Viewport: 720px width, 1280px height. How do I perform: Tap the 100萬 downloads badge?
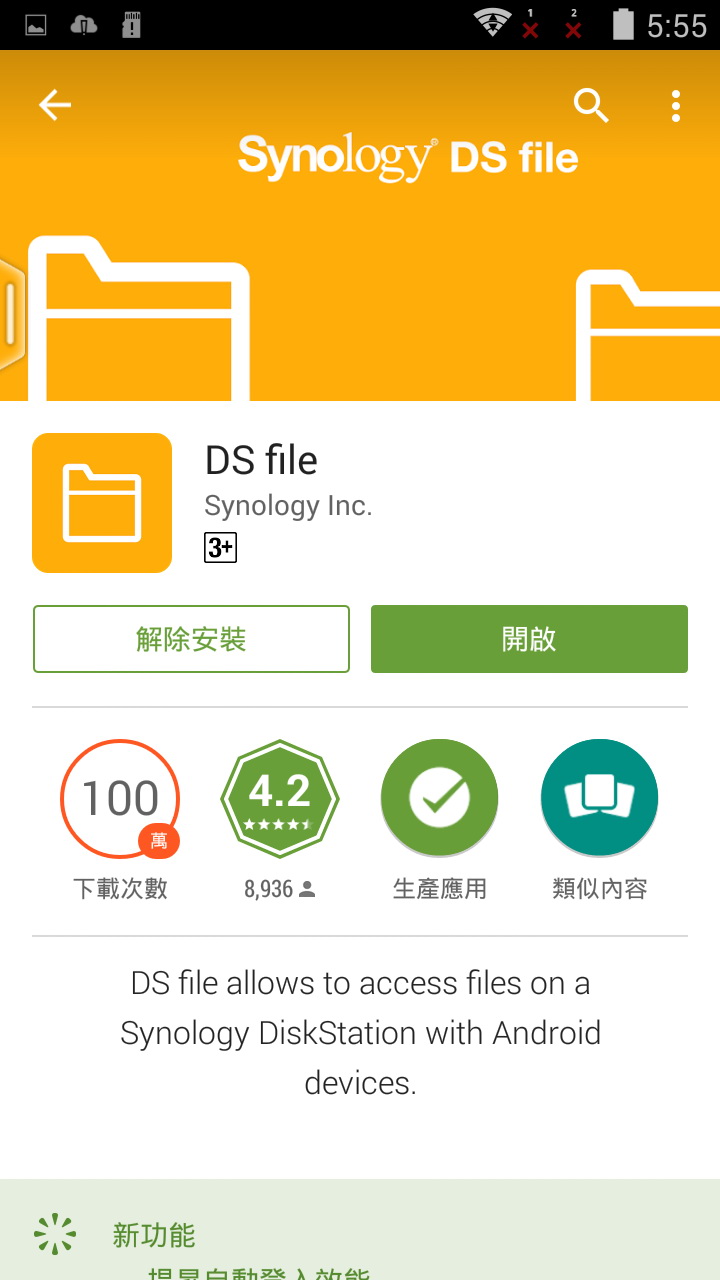(x=120, y=798)
